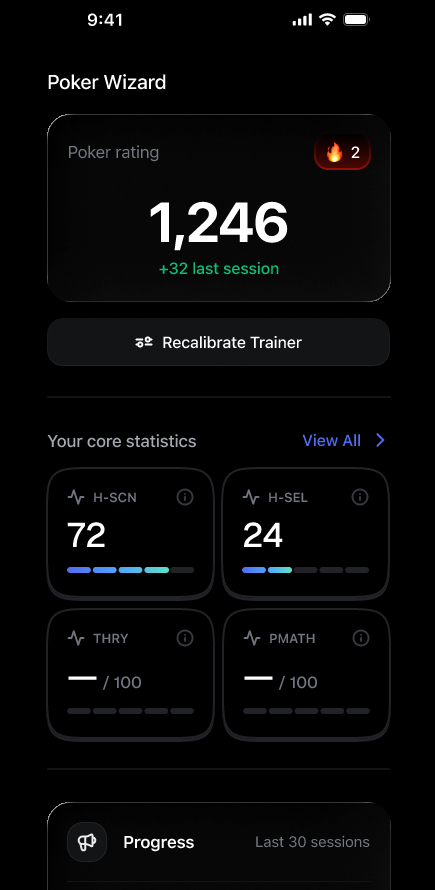Show info for the H-SCN statistic

(x=185, y=497)
